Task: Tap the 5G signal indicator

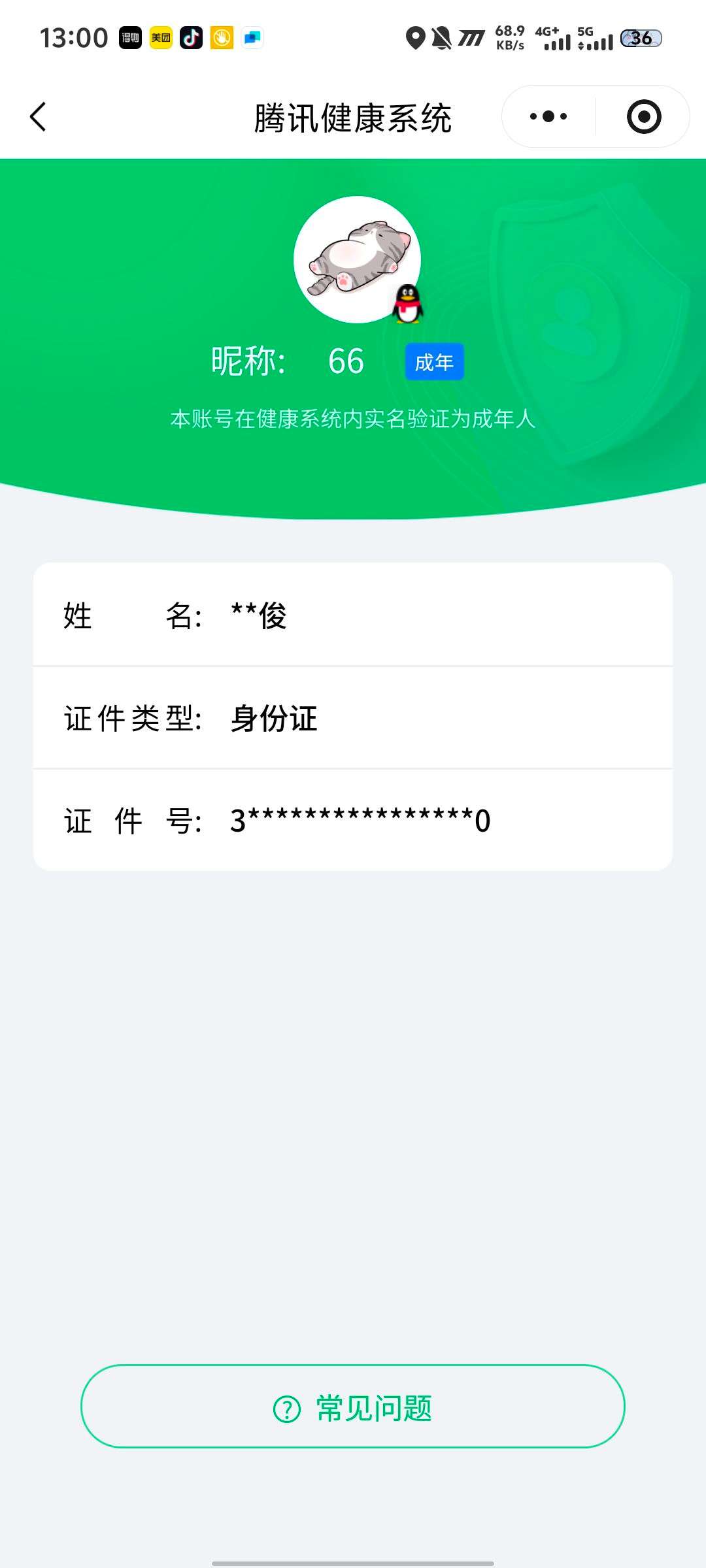Action: point(594,38)
